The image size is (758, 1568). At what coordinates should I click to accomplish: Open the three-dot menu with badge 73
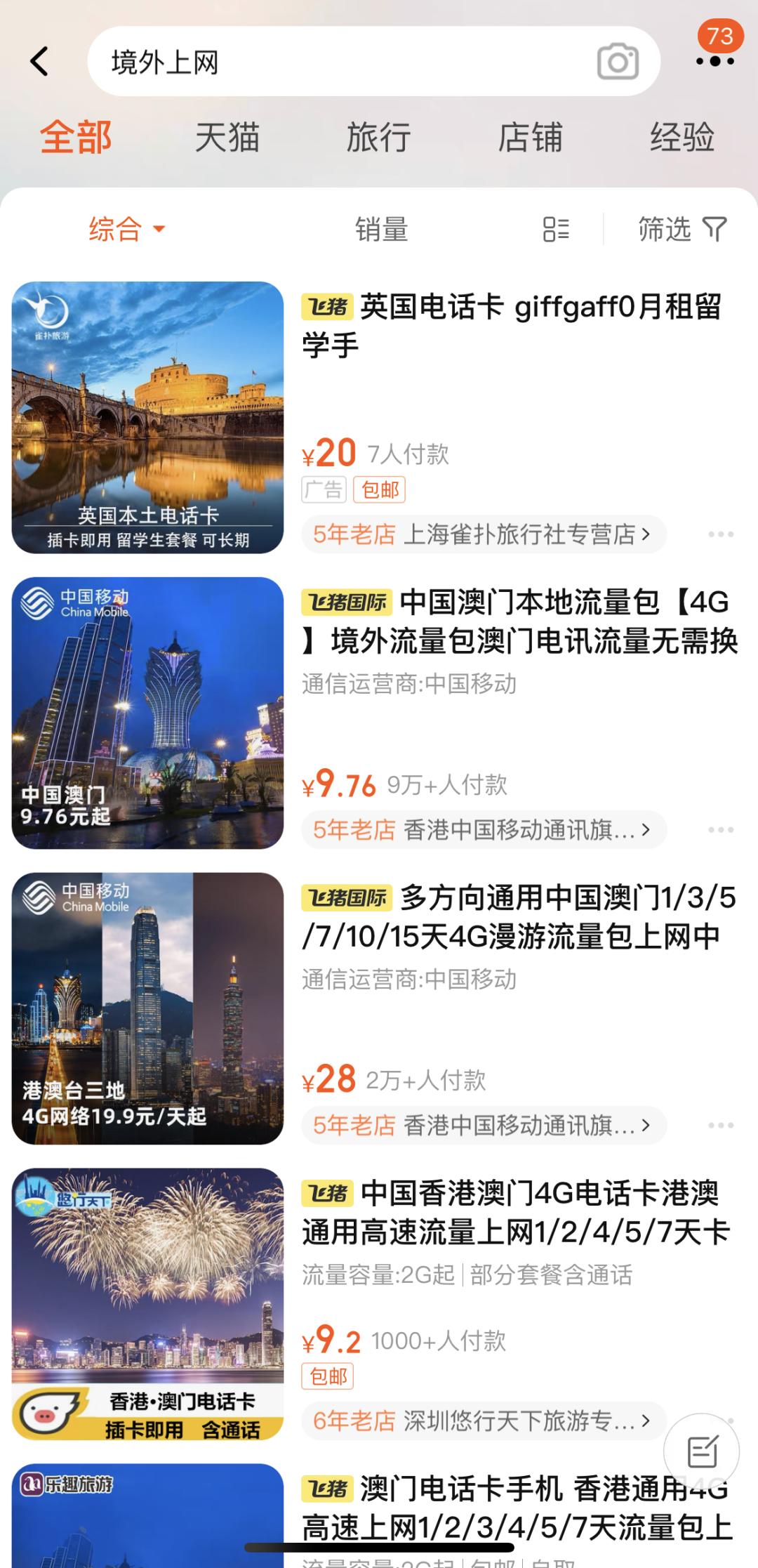(x=711, y=62)
